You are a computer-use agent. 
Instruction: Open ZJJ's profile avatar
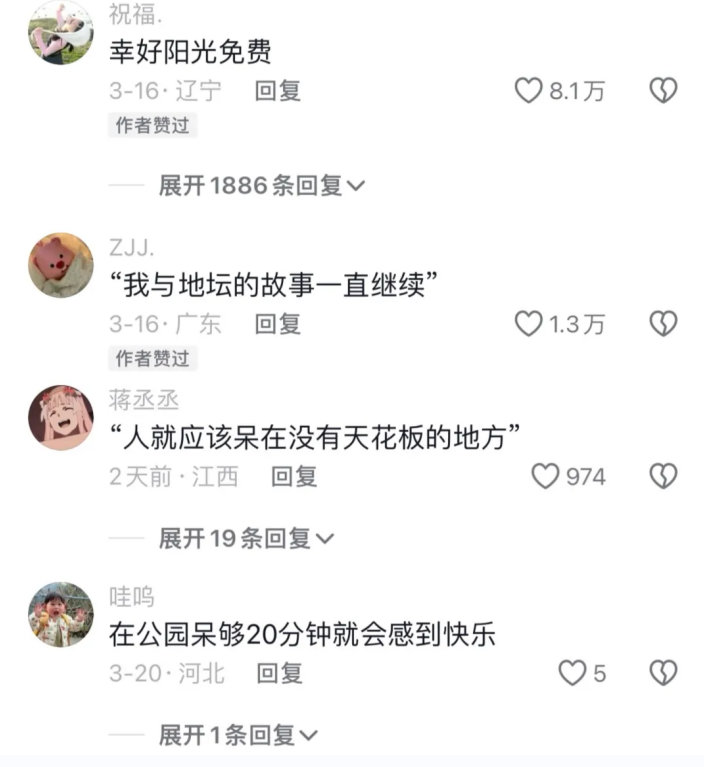click(x=60, y=265)
